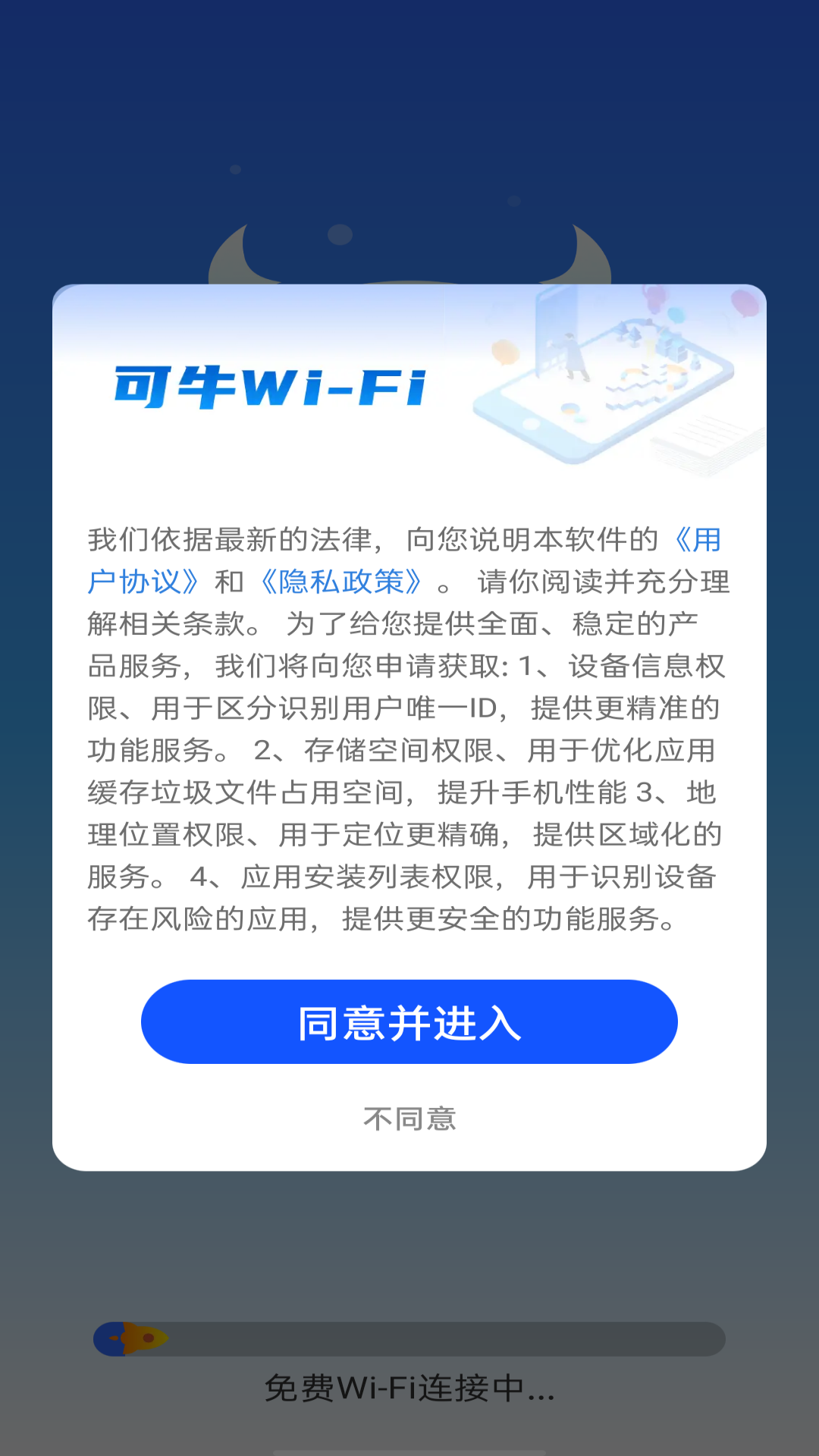Image resolution: width=819 pixels, height=1456 pixels.
Task: Tap the orange speech bubble in the illustration
Action: pyautogui.click(x=504, y=353)
